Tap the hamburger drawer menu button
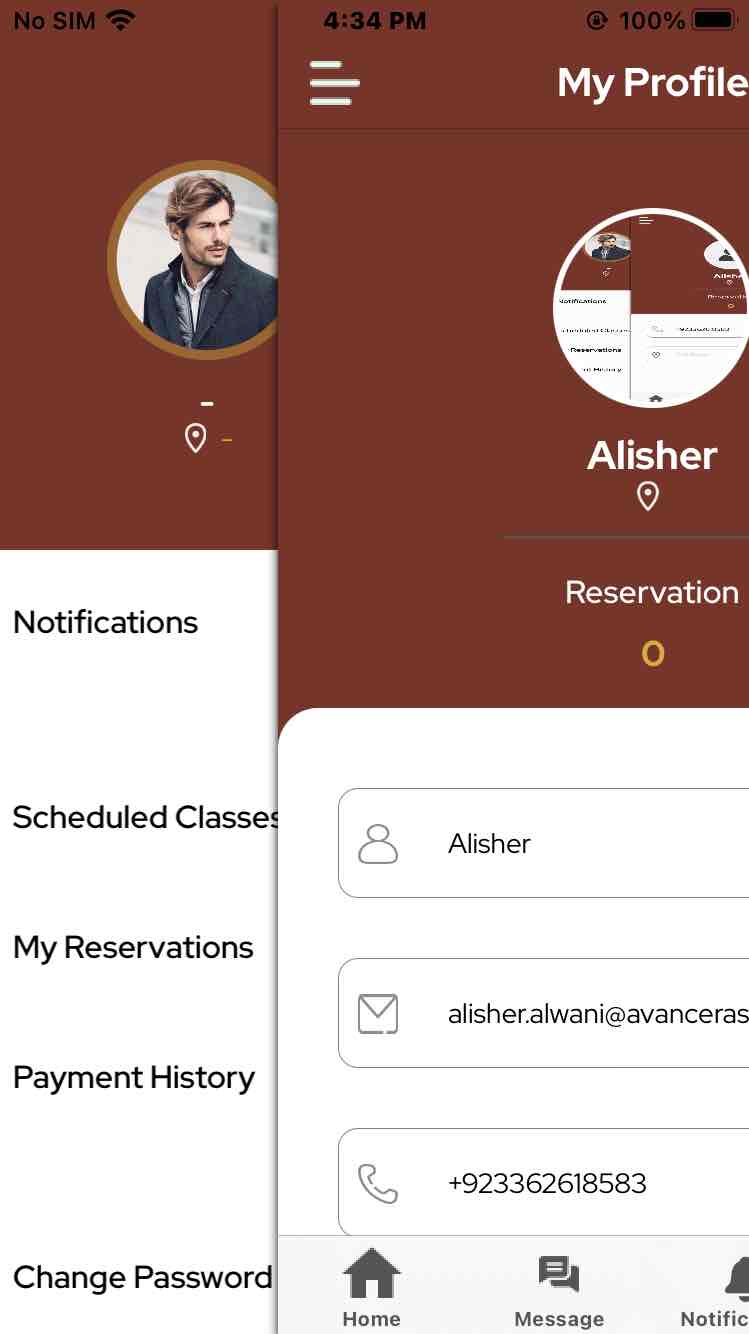Screen dimensions: 749x1334 [334, 83]
